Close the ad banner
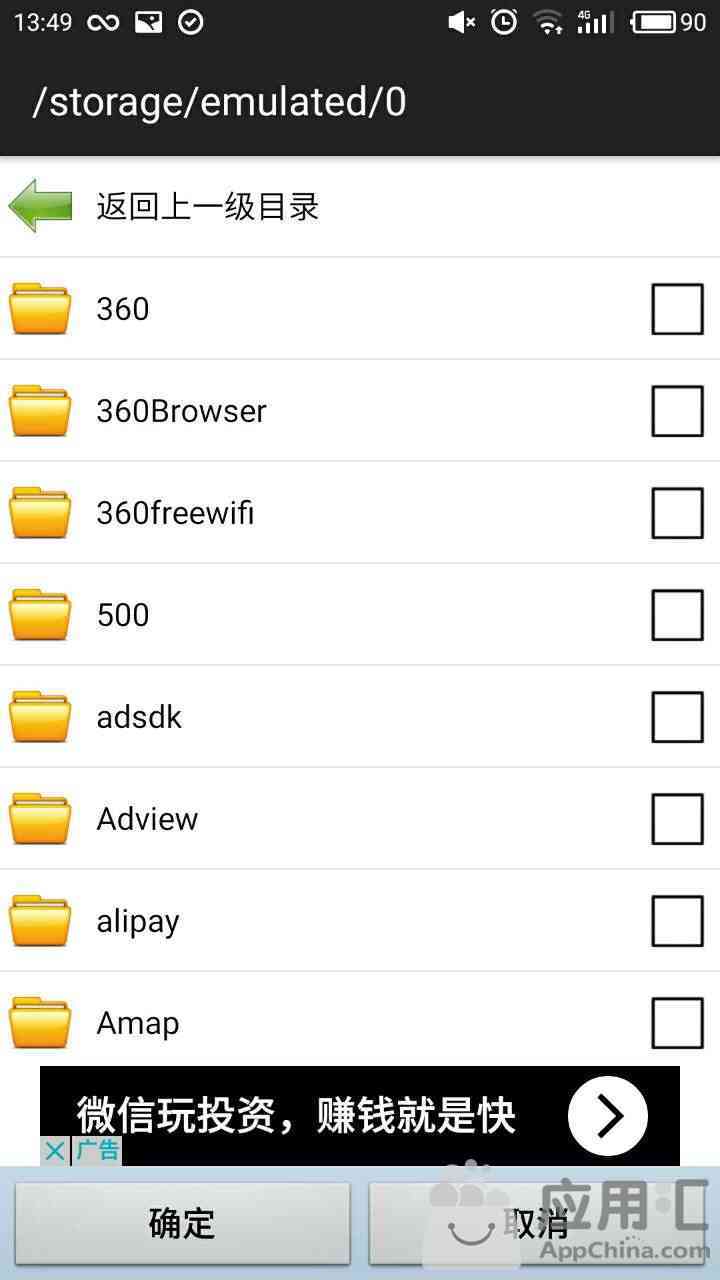 pyautogui.click(x=55, y=1151)
